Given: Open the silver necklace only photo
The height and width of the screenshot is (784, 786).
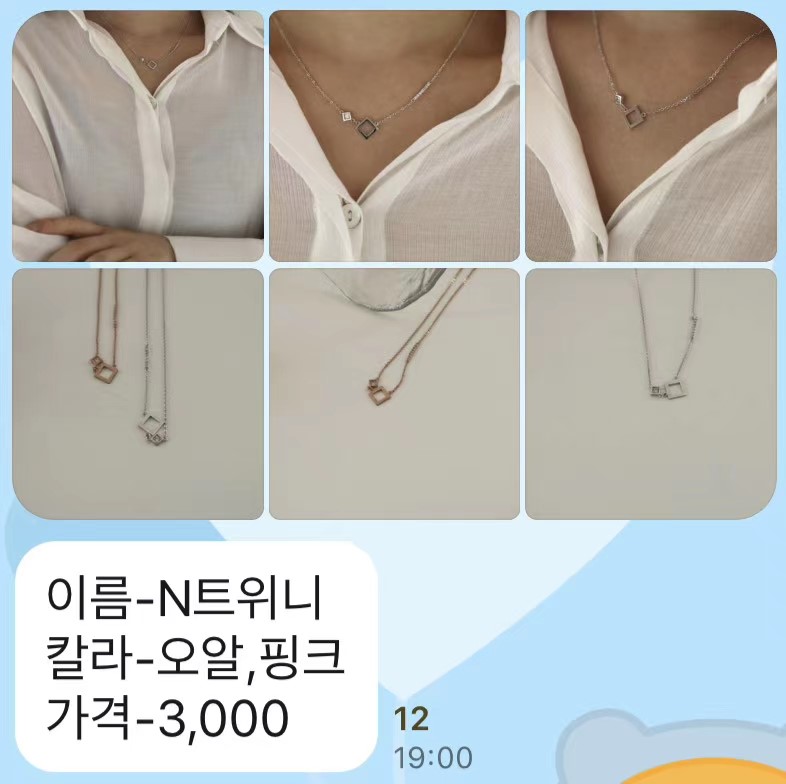Looking at the screenshot, I should [651, 394].
